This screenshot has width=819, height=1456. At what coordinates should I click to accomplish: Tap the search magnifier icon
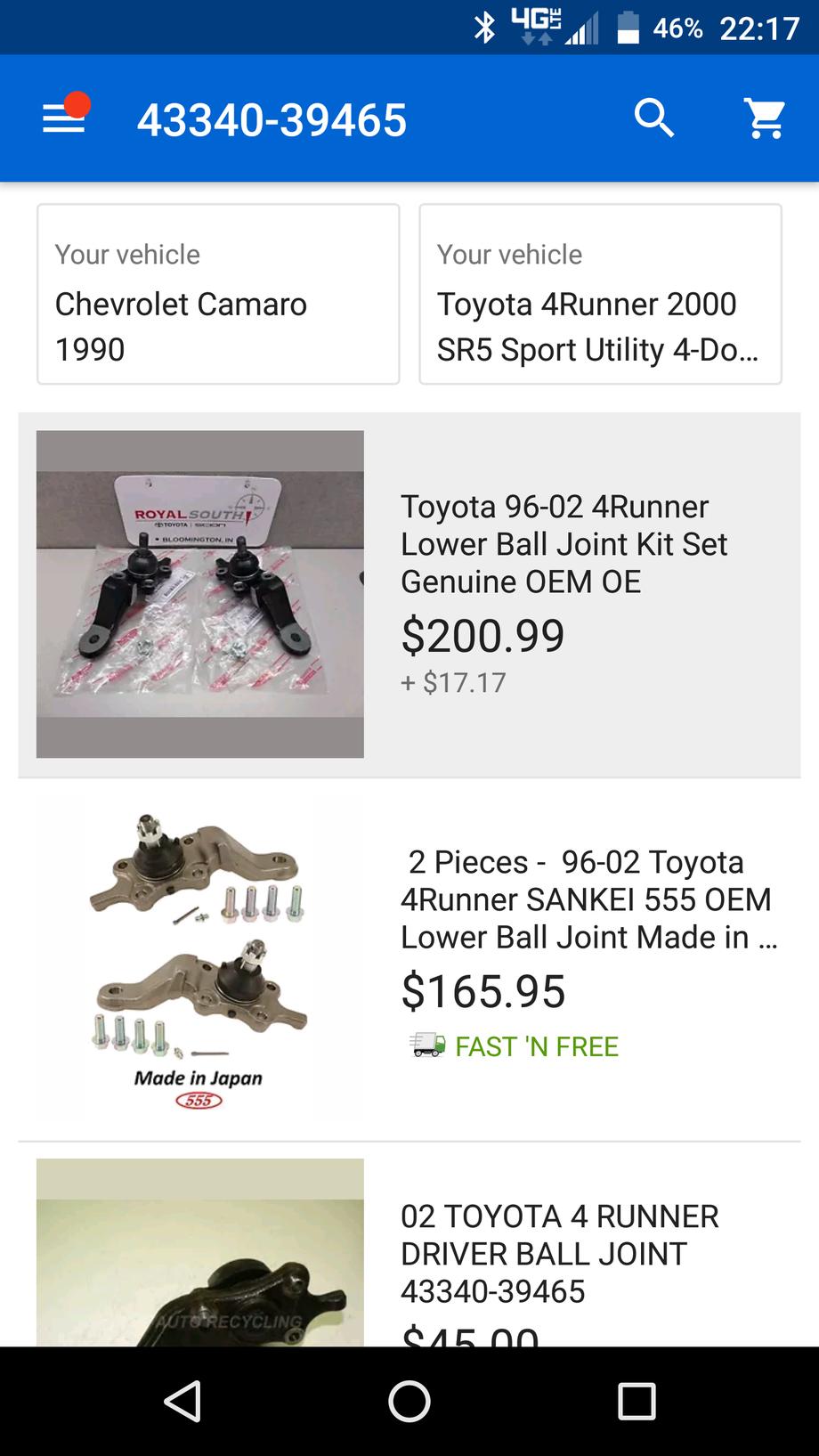click(x=654, y=118)
